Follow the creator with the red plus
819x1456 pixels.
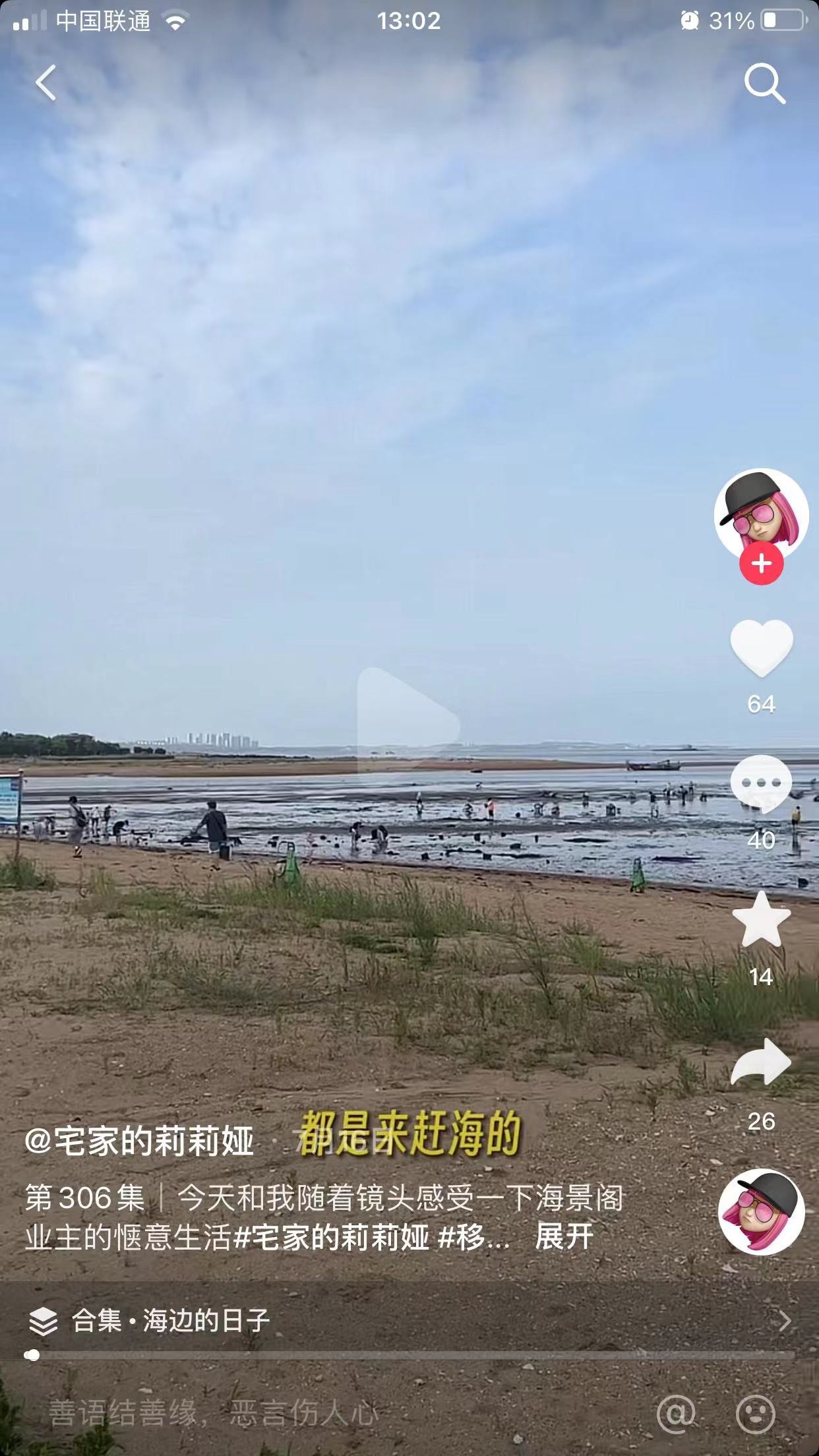click(761, 564)
